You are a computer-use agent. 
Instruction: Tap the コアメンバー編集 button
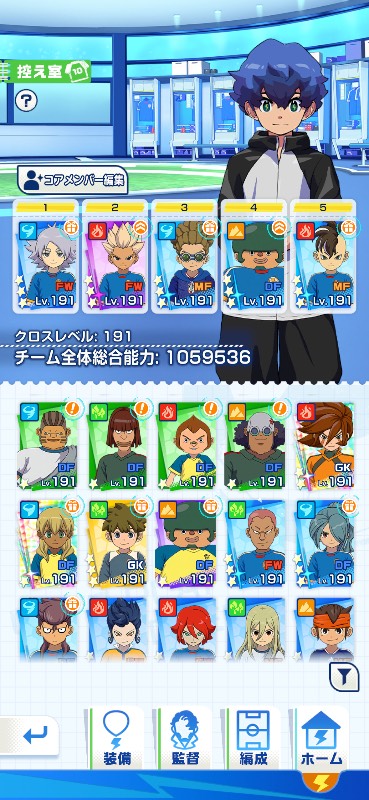[x=72, y=180]
